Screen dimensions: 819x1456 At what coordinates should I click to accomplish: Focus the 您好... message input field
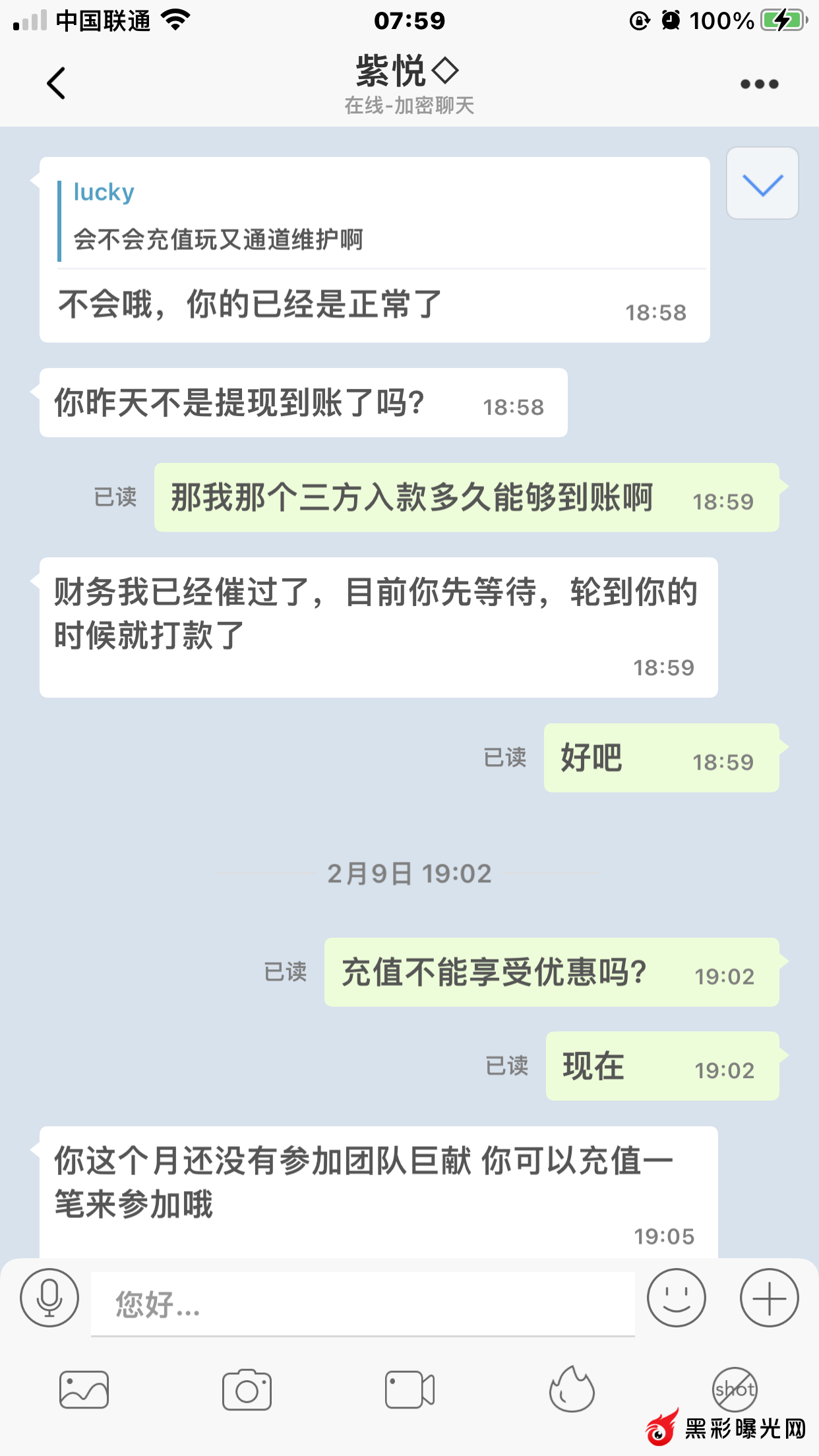pyautogui.click(x=363, y=1304)
